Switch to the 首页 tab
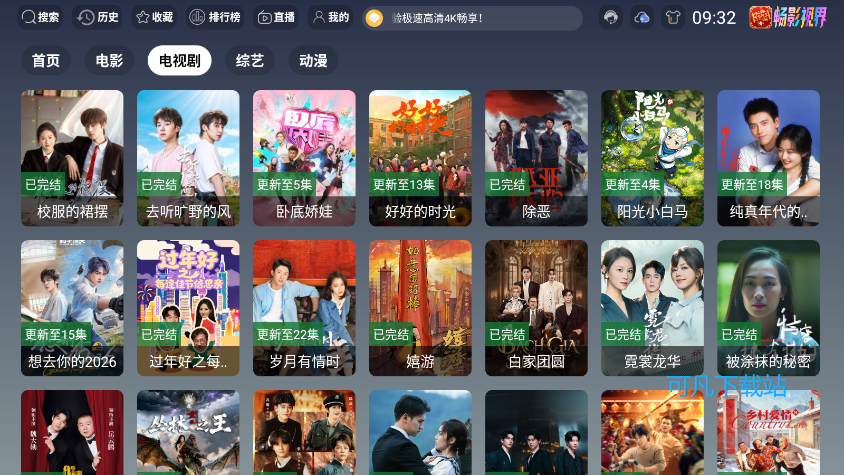The image size is (844, 475). click(x=46, y=61)
